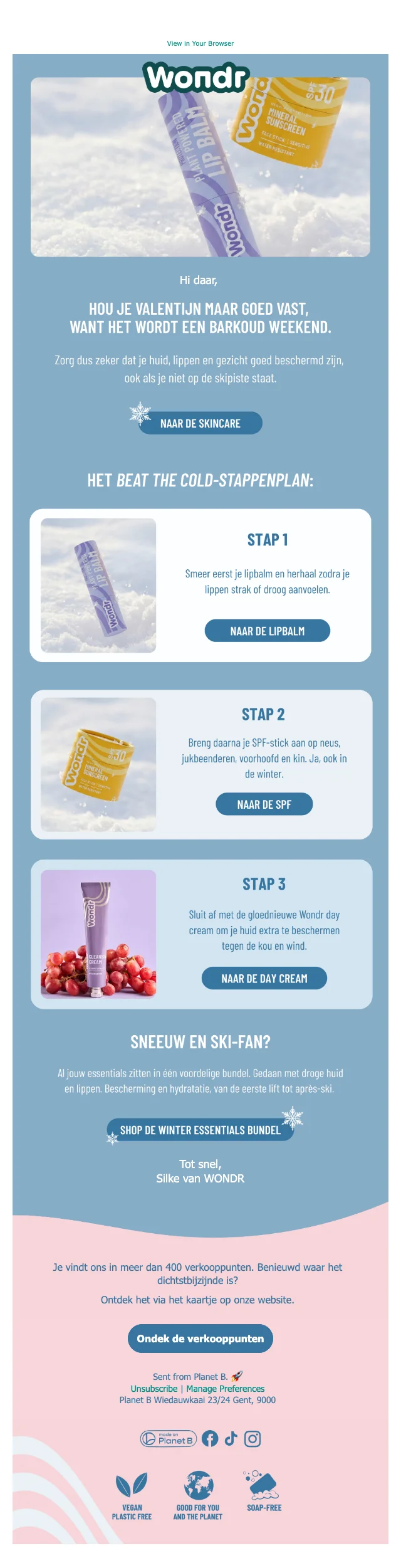Open the TikTok icon
The width and height of the screenshot is (401, 1568).
(x=231, y=1439)
